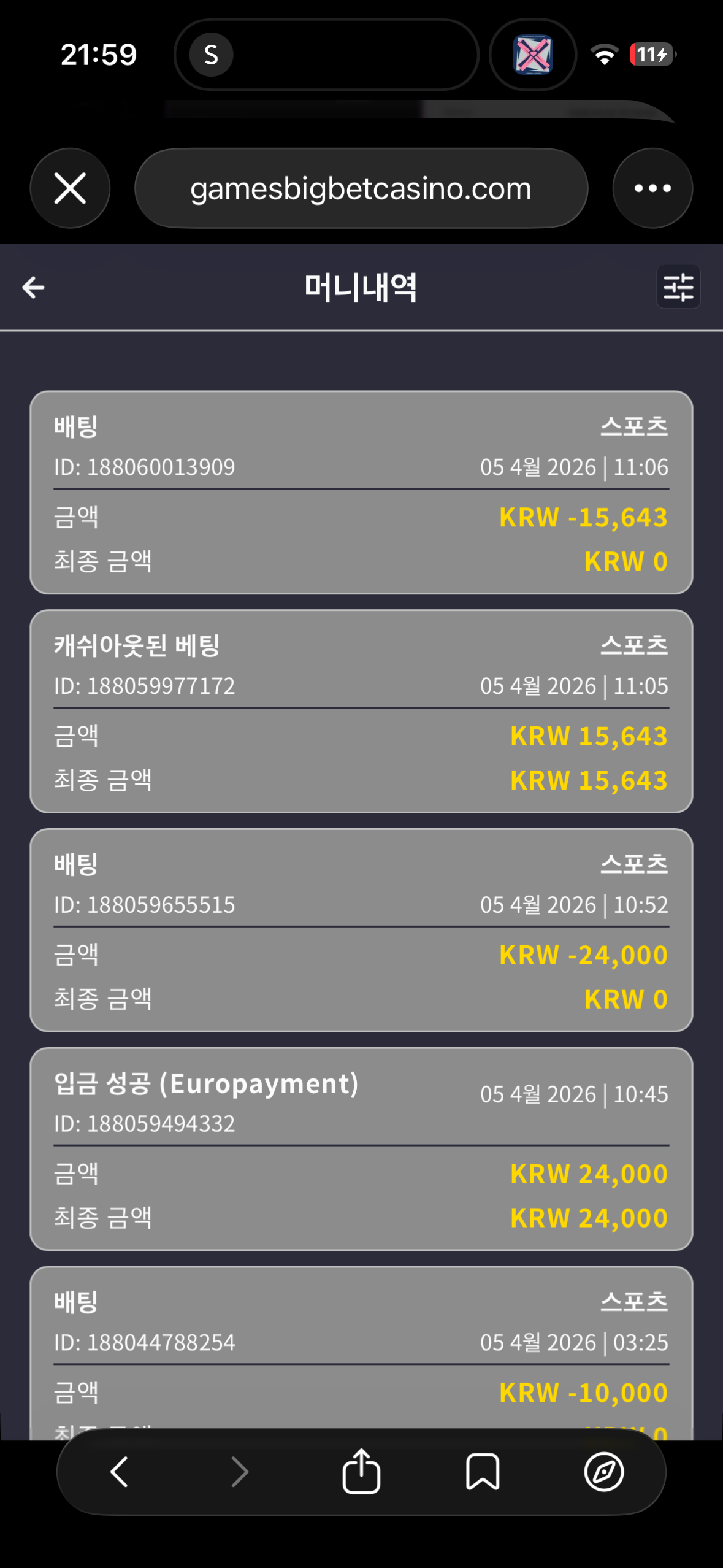
Task: Open the Europayment deposit ID 188059494332
Action: point(361,1148)
